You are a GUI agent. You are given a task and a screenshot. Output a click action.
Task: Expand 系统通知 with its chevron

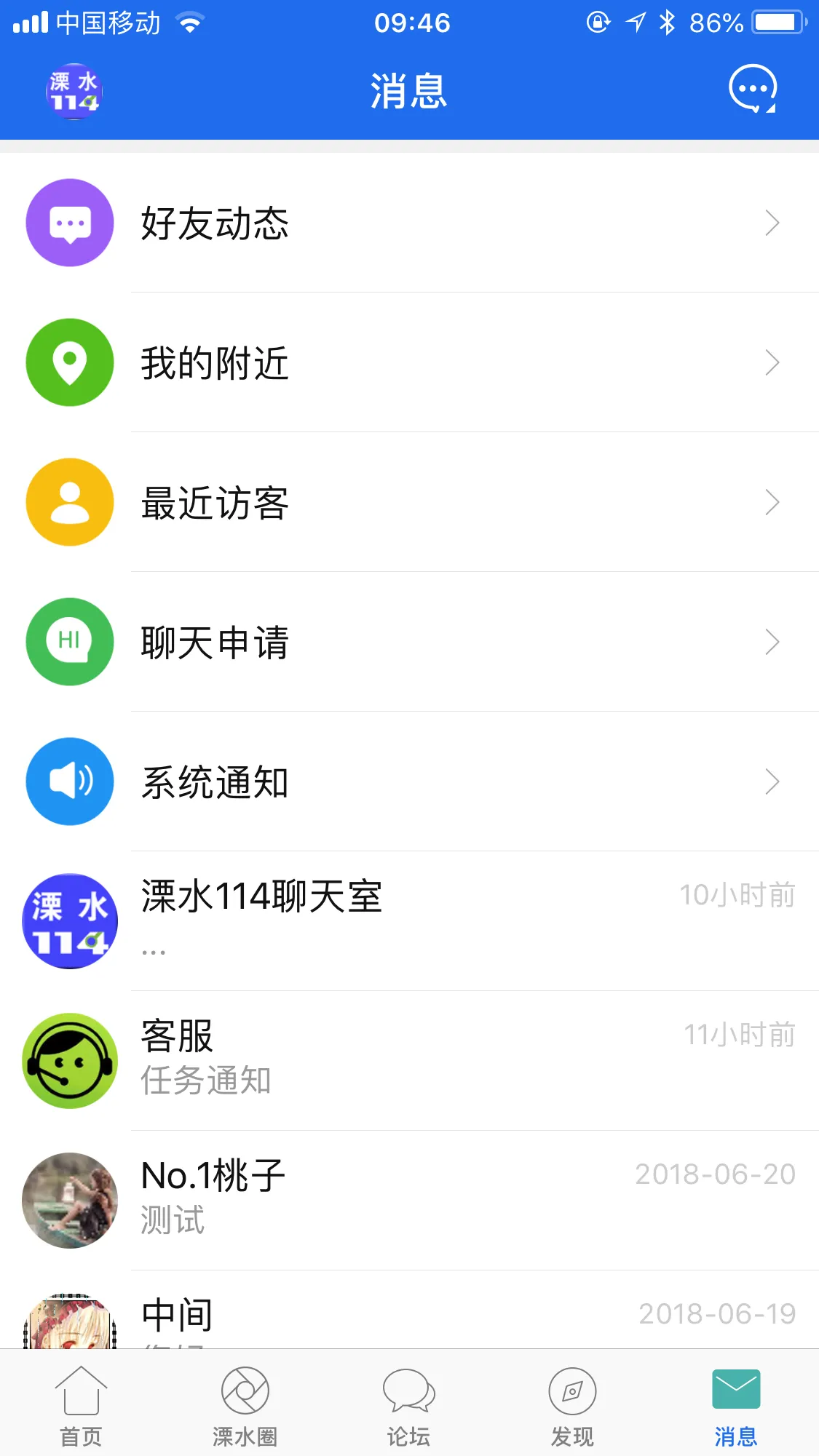click(772, 781)
